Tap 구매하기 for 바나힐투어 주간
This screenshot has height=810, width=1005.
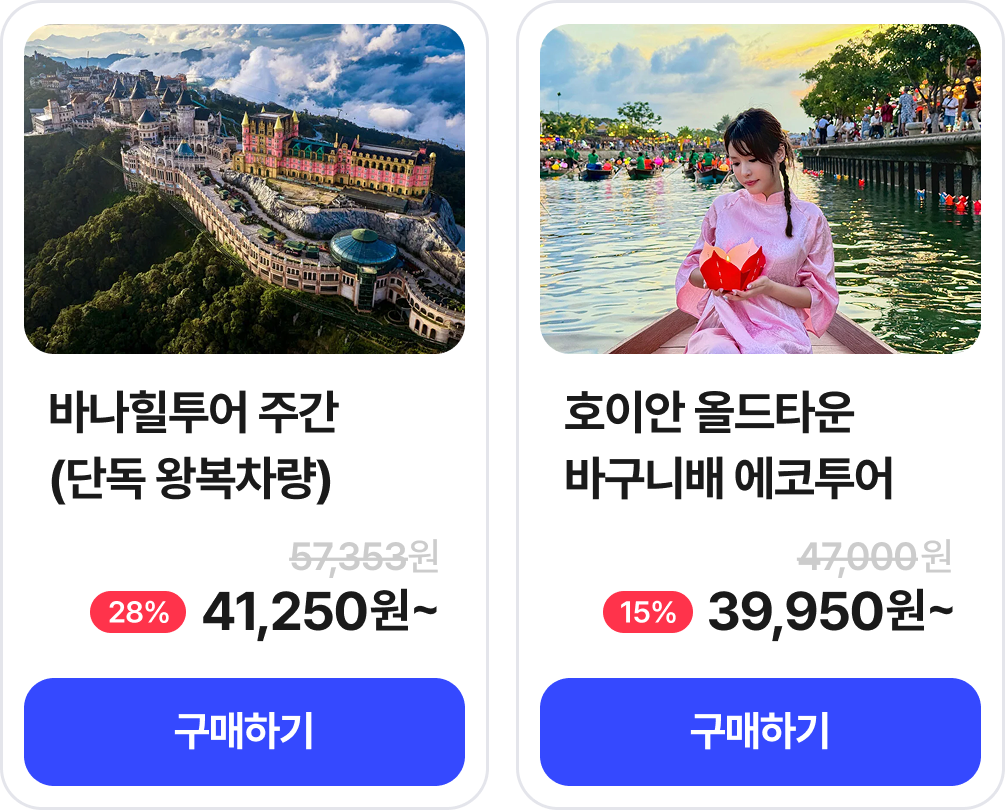click(x=244, y=732)
